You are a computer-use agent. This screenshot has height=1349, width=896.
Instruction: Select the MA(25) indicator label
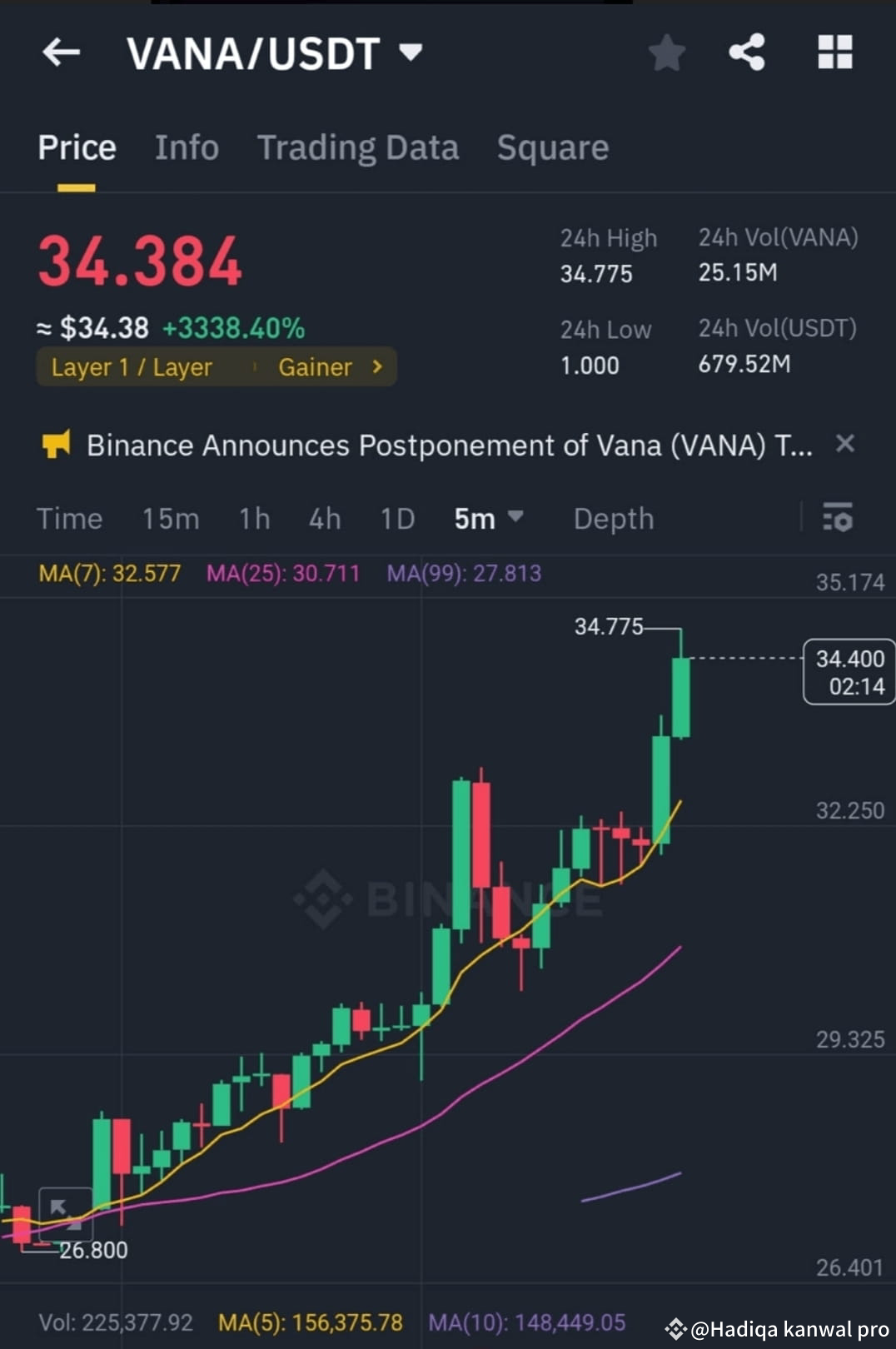[283, 573]
